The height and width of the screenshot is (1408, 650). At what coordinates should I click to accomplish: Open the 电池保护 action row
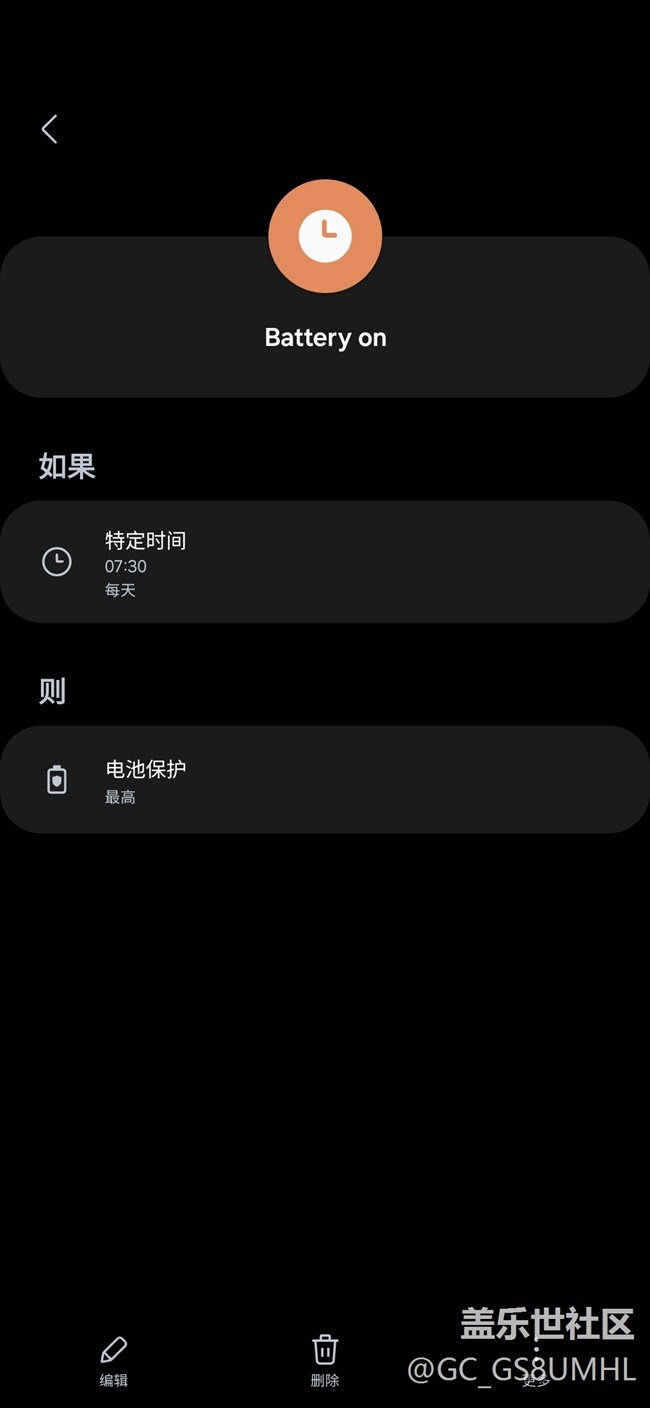point(324,780)
